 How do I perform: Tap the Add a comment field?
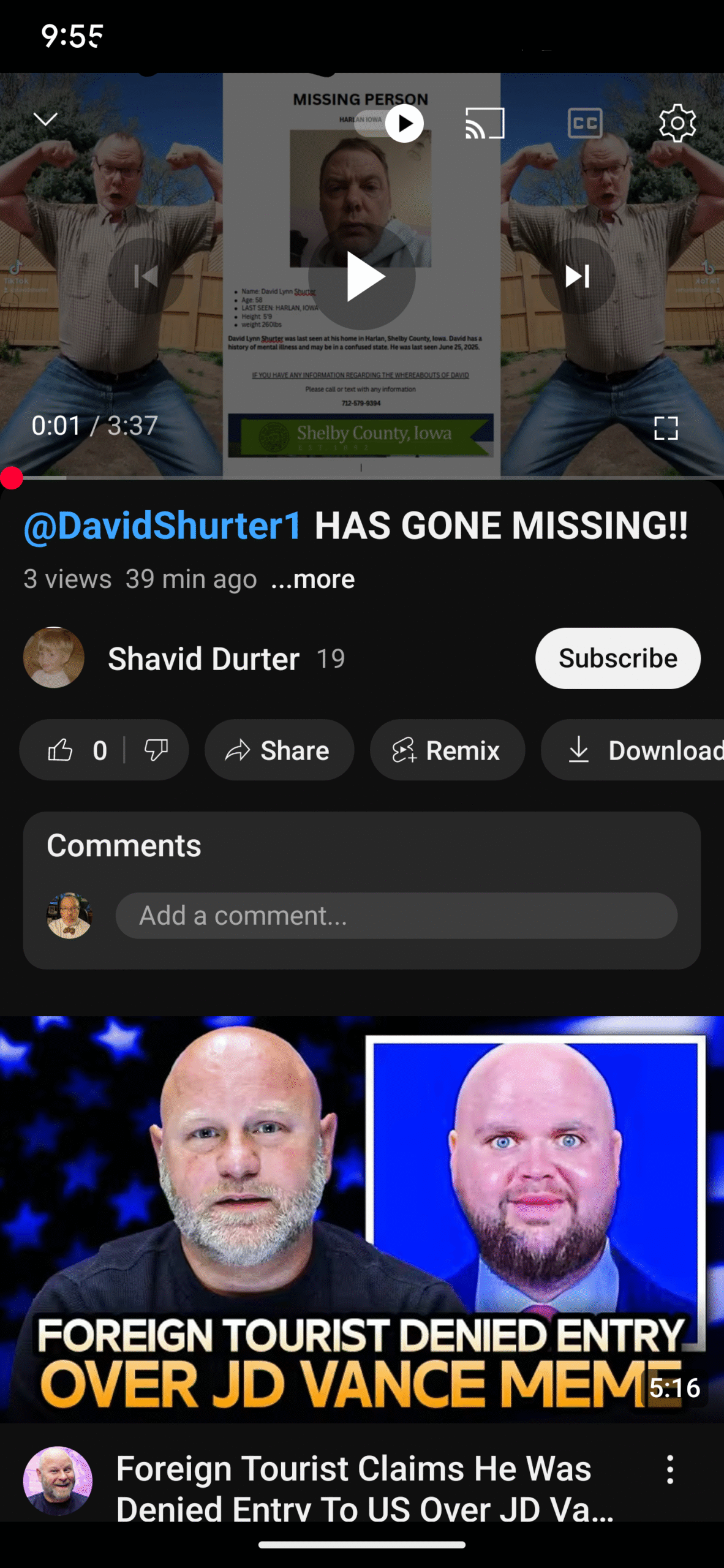tap(396, 916)
